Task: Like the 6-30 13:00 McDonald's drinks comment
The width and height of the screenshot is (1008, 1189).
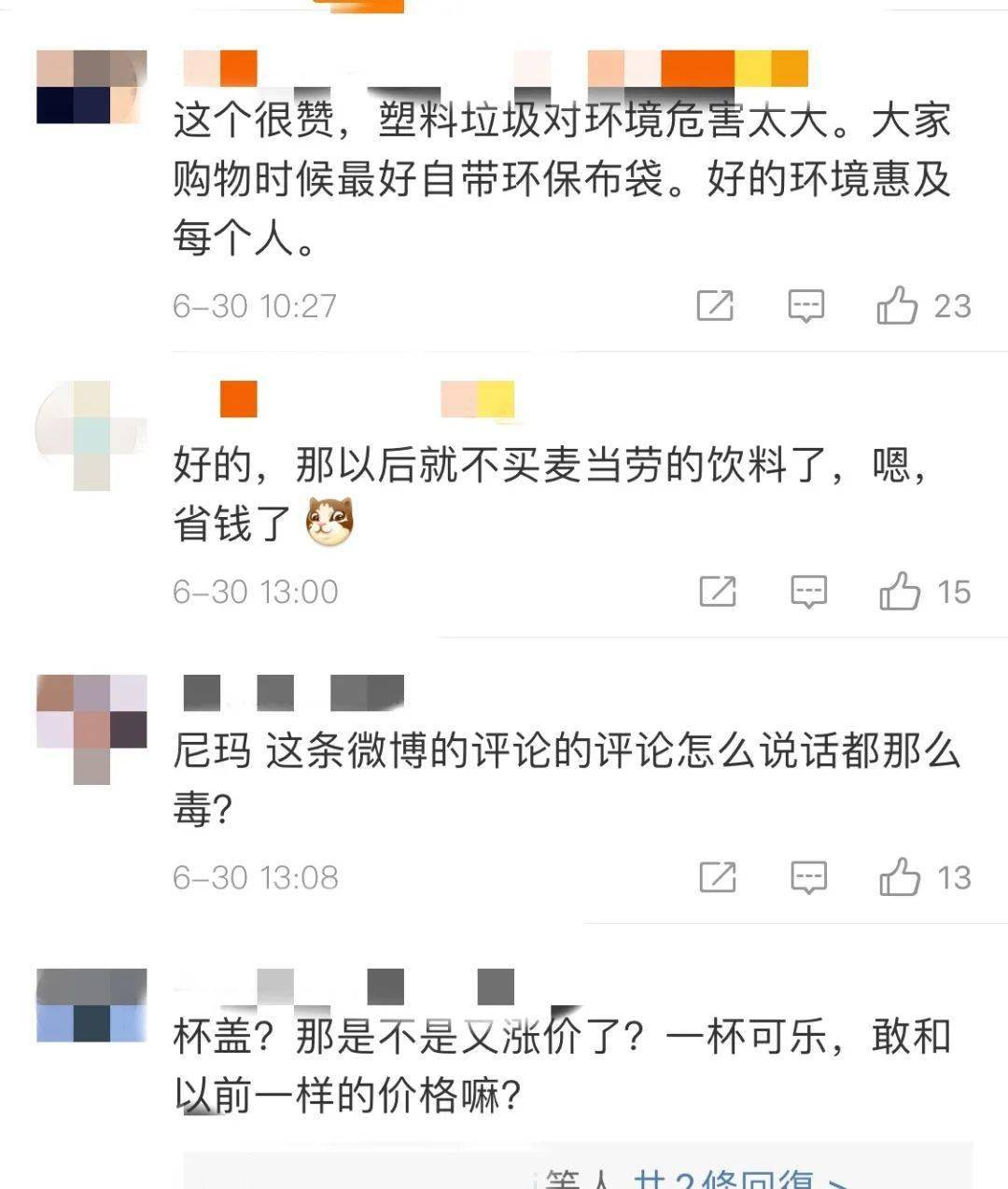Action: (900, 592)
